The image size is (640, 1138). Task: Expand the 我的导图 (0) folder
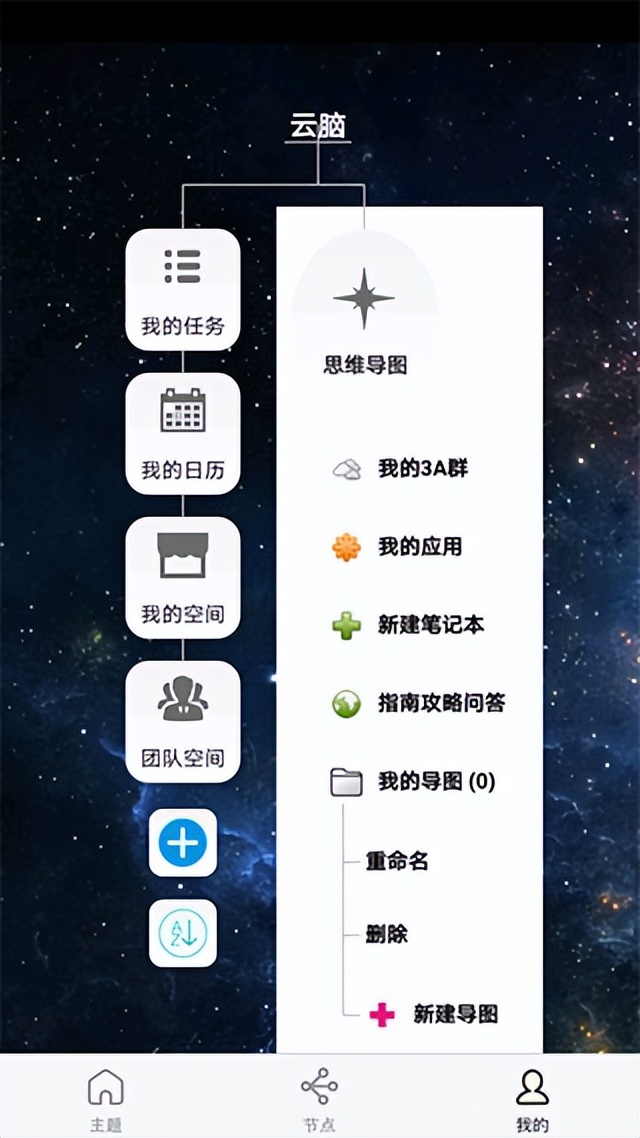click(435, 781)
